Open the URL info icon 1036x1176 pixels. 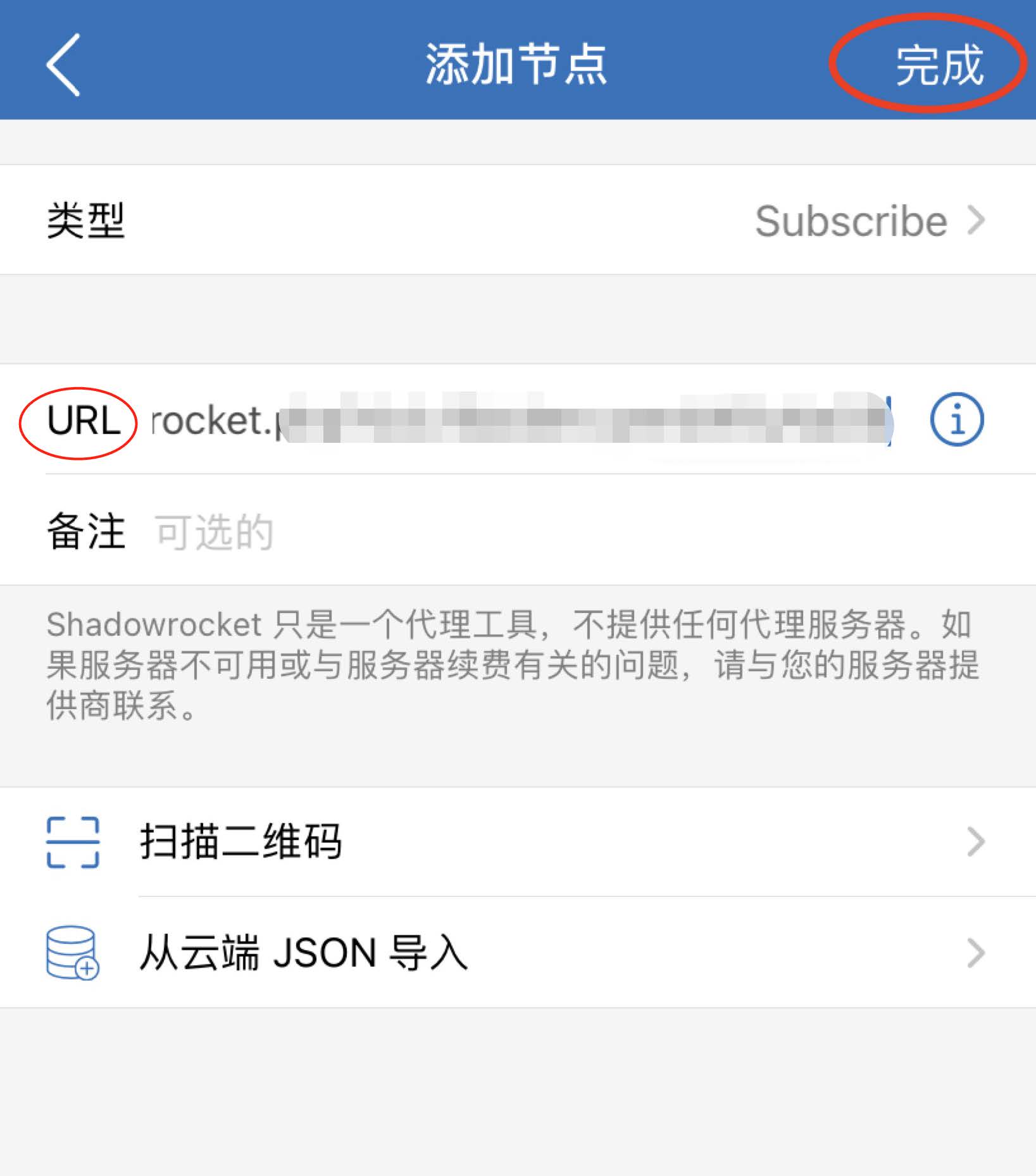point(956,420)
